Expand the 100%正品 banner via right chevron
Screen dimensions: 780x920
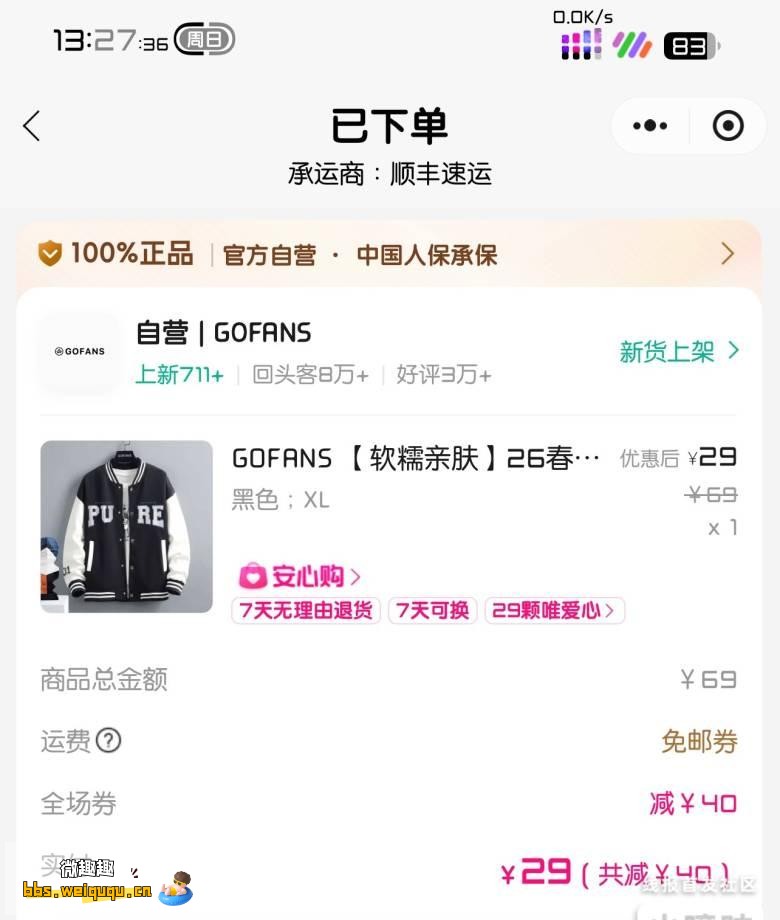(728, 255)
